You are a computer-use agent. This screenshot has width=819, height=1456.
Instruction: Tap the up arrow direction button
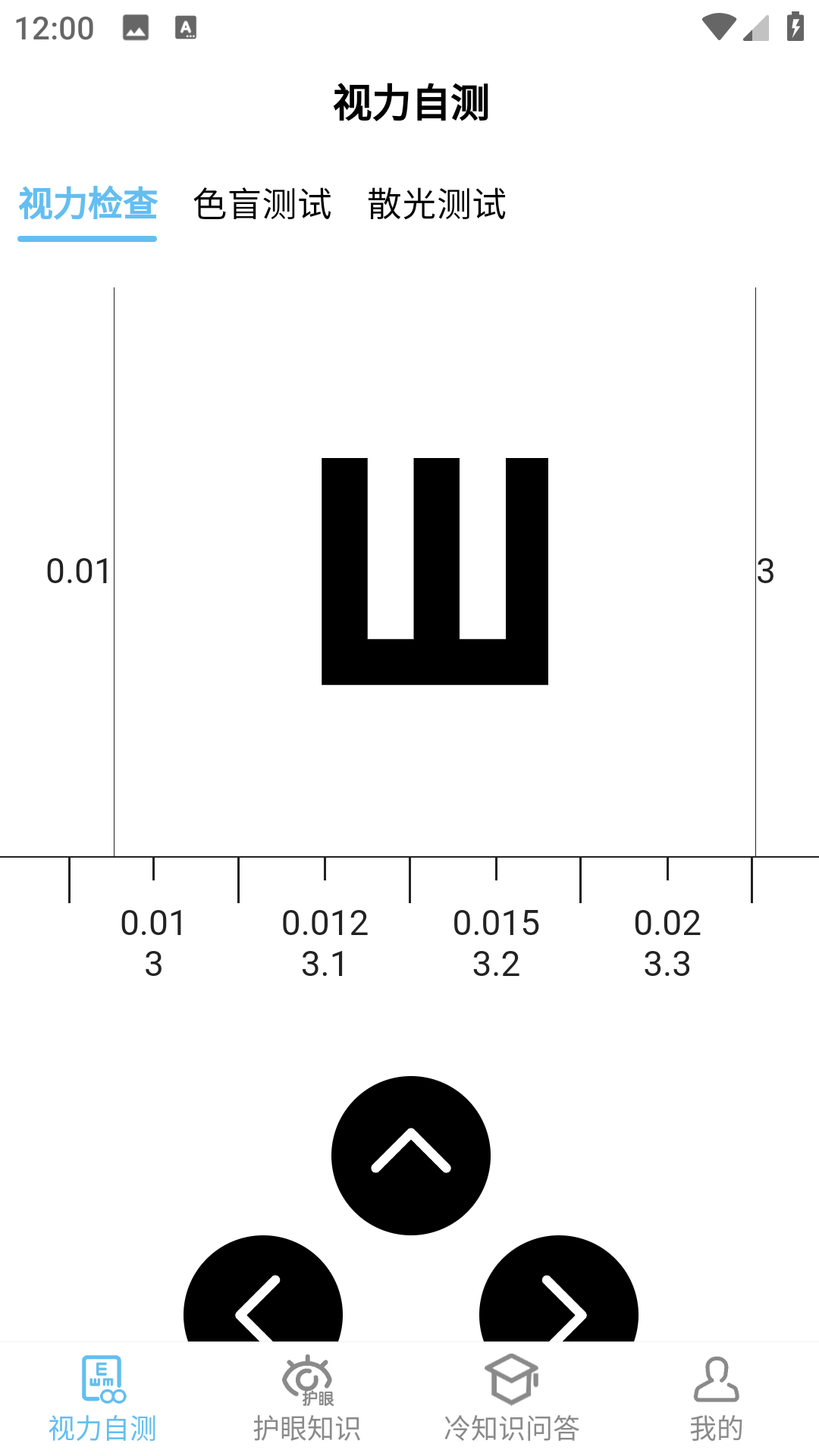click(x=411, y=1155)
